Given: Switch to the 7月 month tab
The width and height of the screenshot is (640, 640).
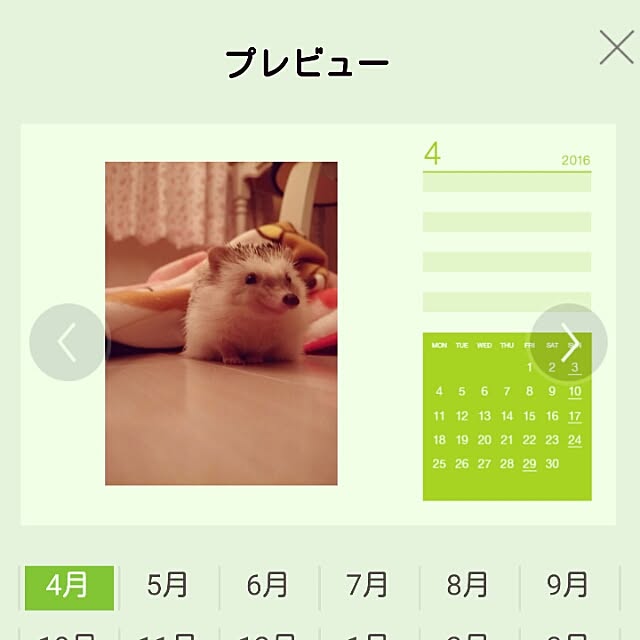Looking at the screenshot, I should click(x=368, y=586).
